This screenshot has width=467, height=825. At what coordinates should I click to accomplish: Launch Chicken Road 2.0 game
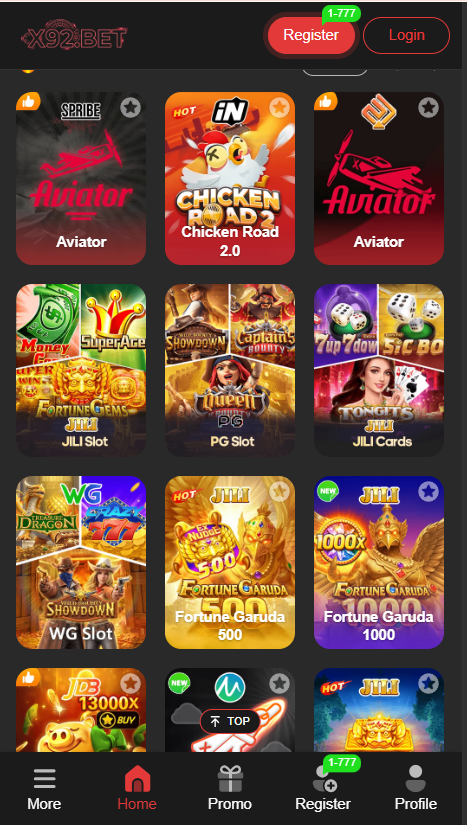pos(230,178)
